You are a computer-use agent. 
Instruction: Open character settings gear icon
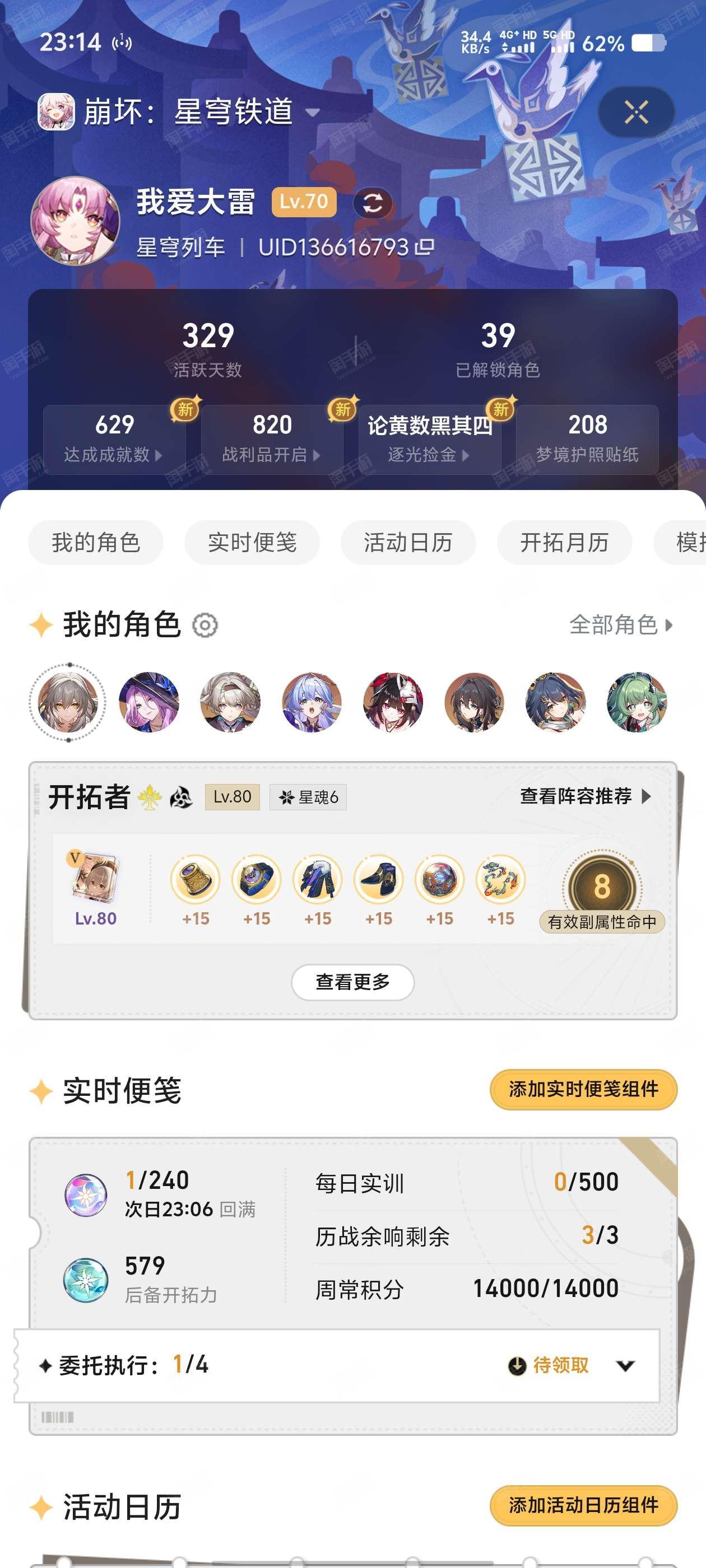205,625
